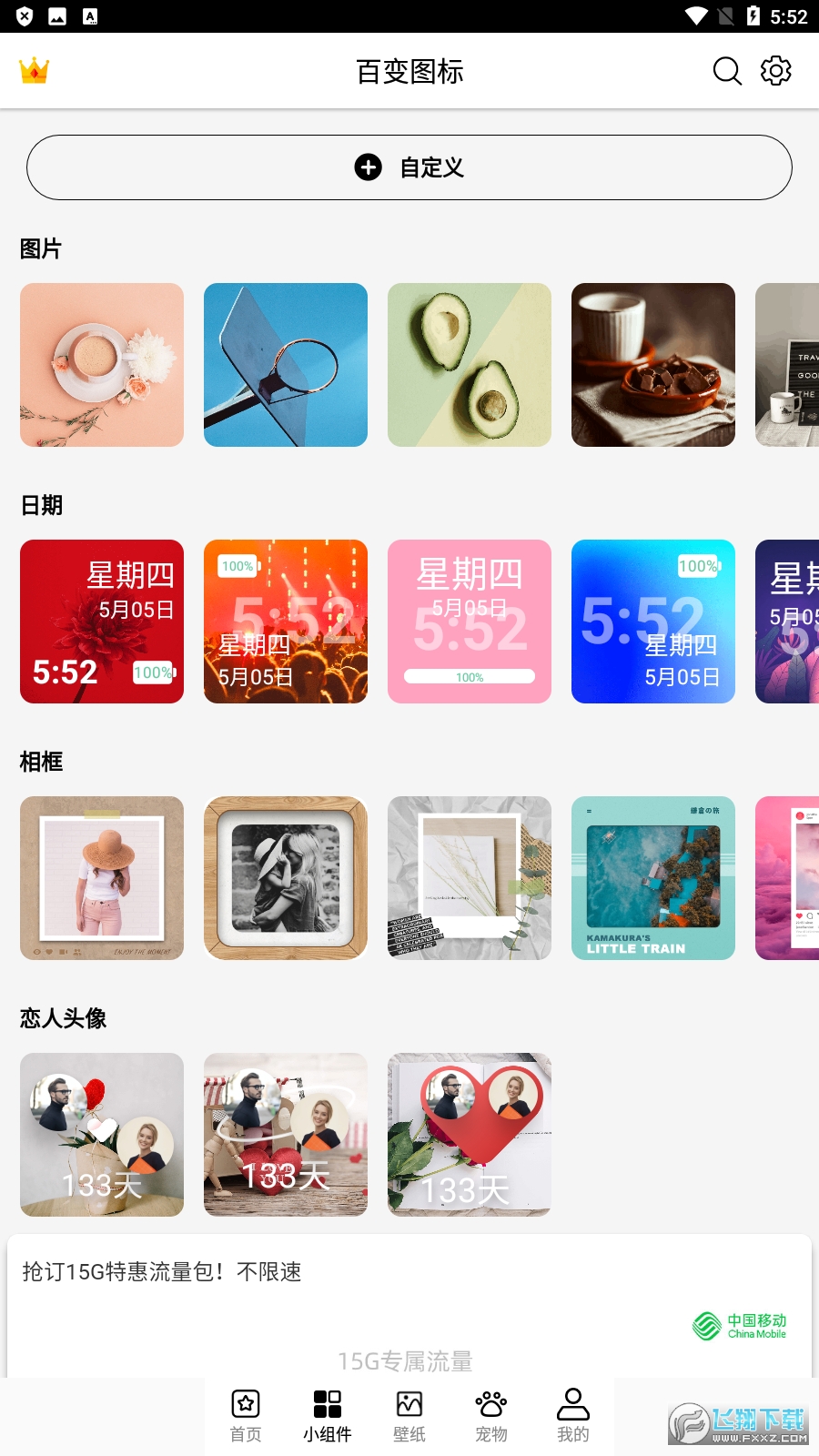
Task: Select the concert crowd date widget
Action: pyautogui.click(x=286, y=622)
